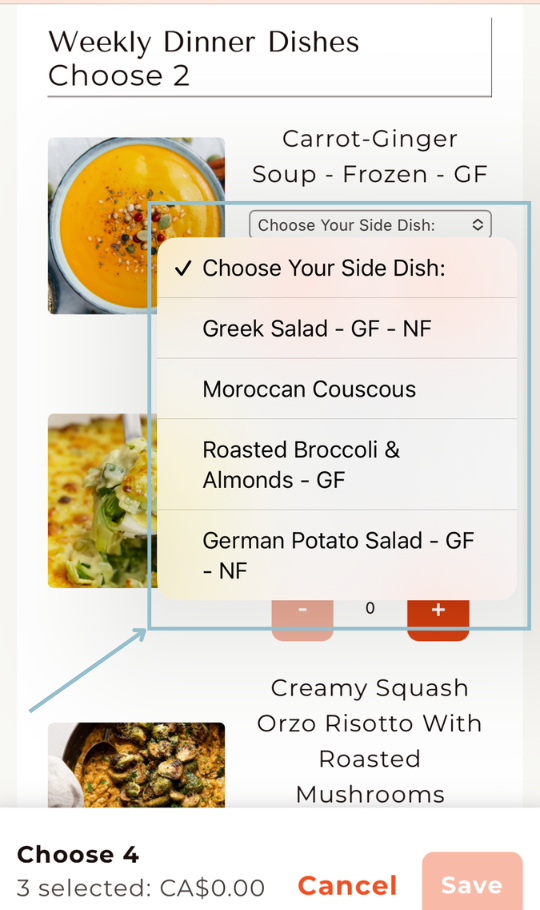
Task: Pick Roasted Broccoli & Almonds - GF
Action: click(337, 464)
